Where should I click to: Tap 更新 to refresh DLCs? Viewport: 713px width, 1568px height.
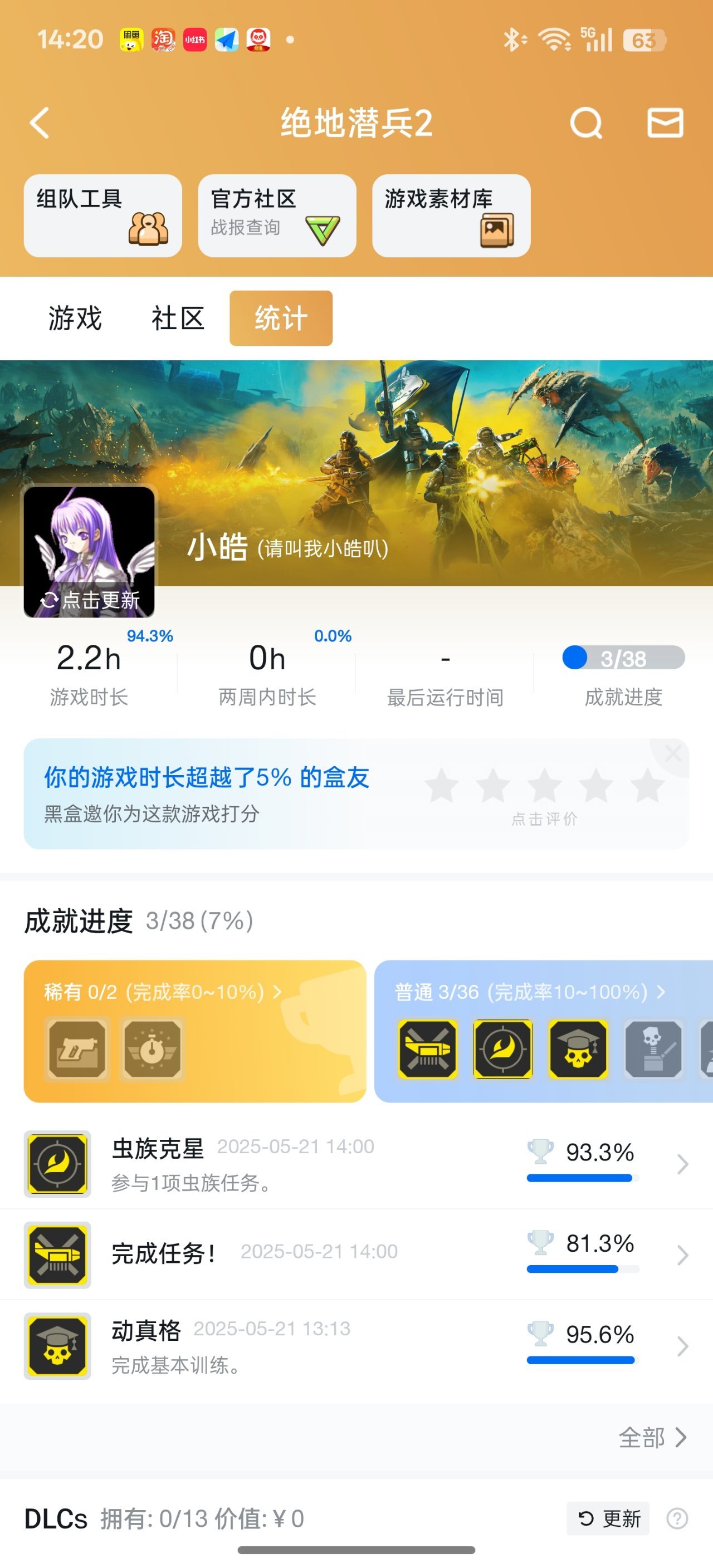[x=608, y=1518]
